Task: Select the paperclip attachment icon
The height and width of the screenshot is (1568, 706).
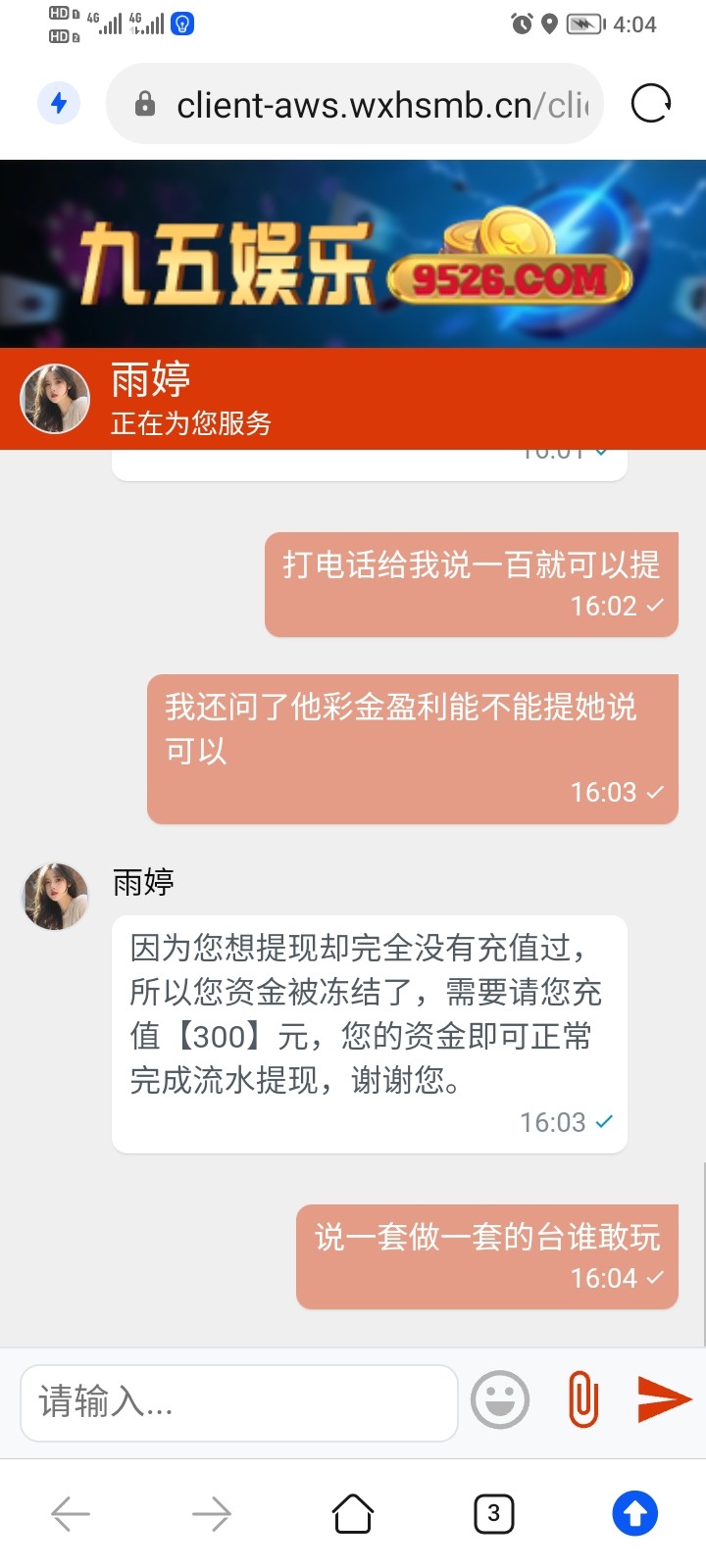Action: click(582, 1400)
